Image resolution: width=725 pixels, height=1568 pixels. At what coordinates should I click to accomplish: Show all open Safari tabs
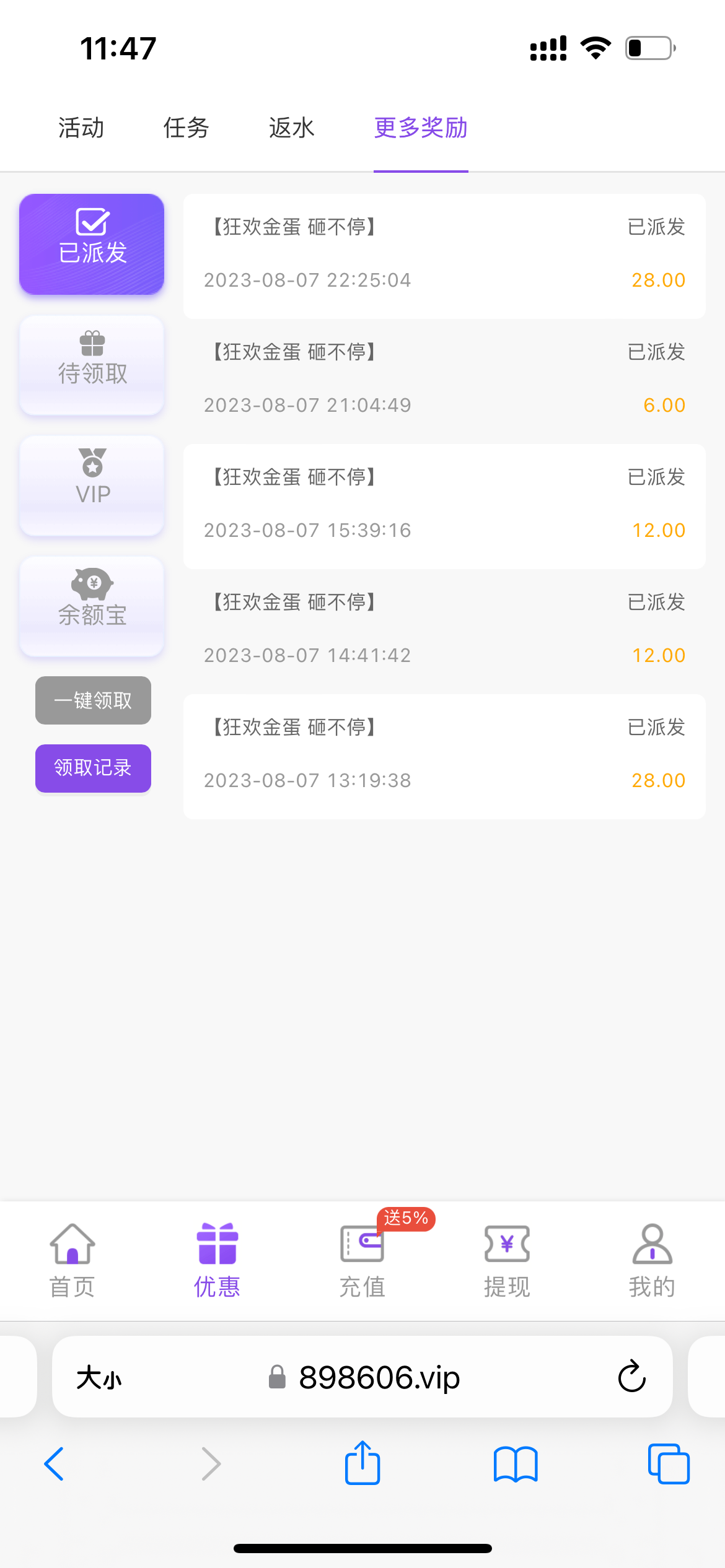(x=668, y=1464)
